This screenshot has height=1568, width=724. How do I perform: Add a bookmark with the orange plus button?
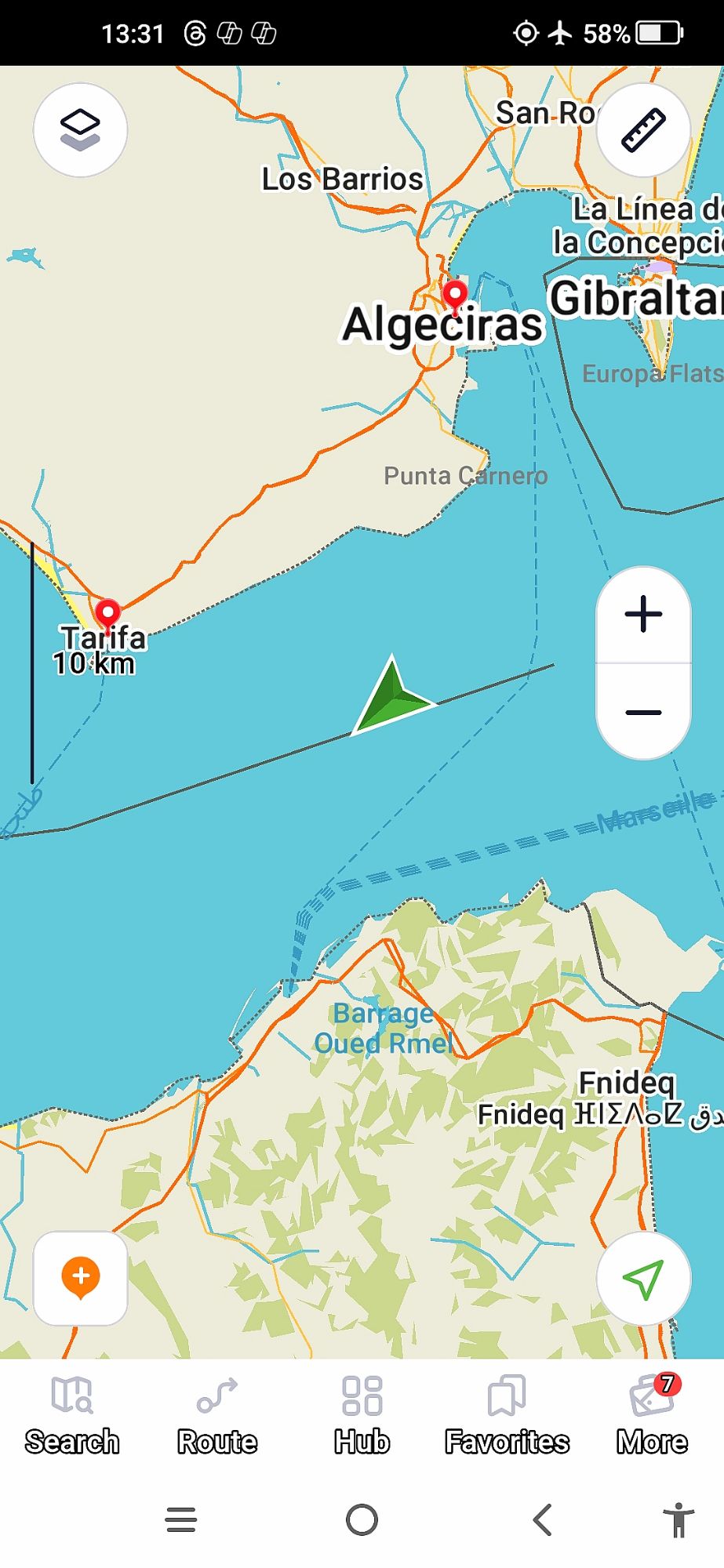(80, 1278)
